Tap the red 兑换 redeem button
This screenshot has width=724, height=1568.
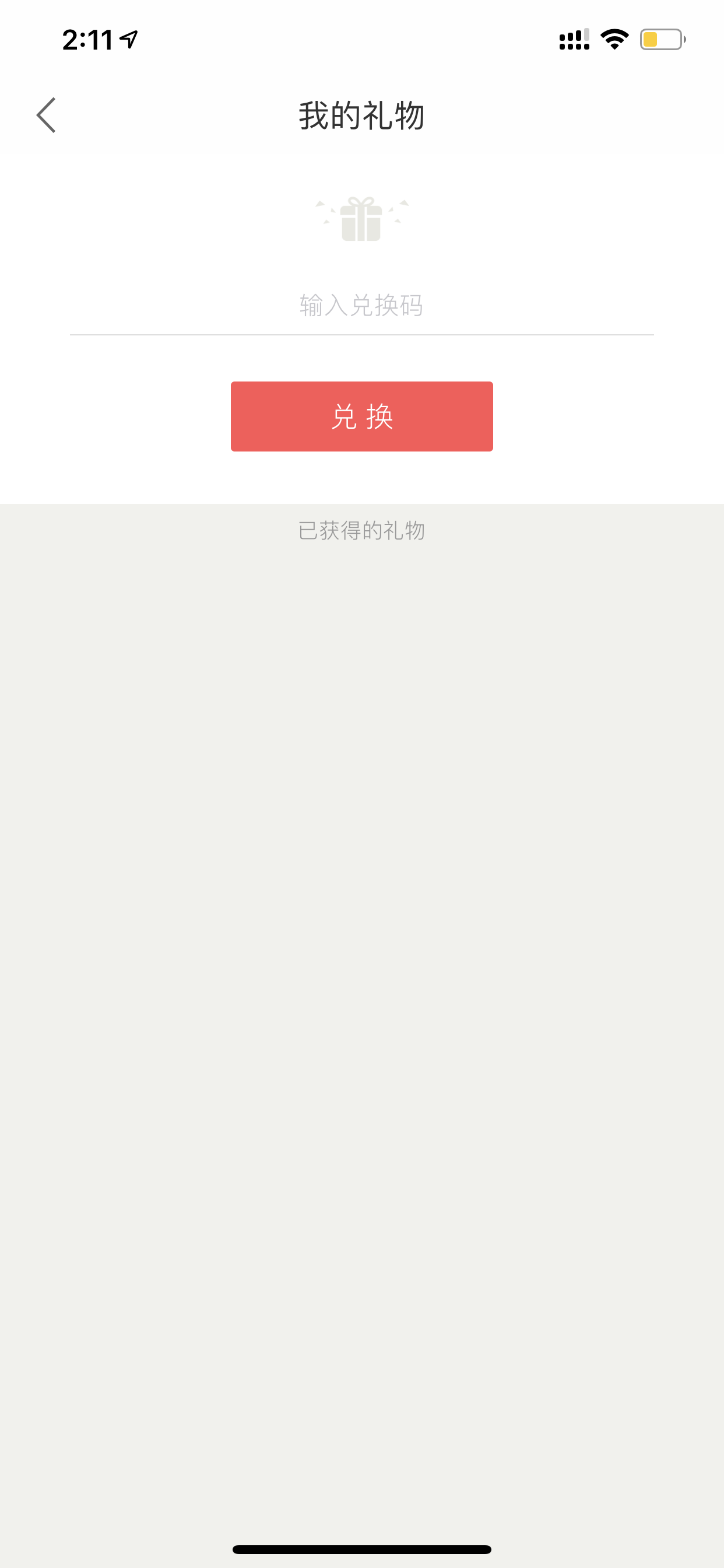click(x=361, y=416)
